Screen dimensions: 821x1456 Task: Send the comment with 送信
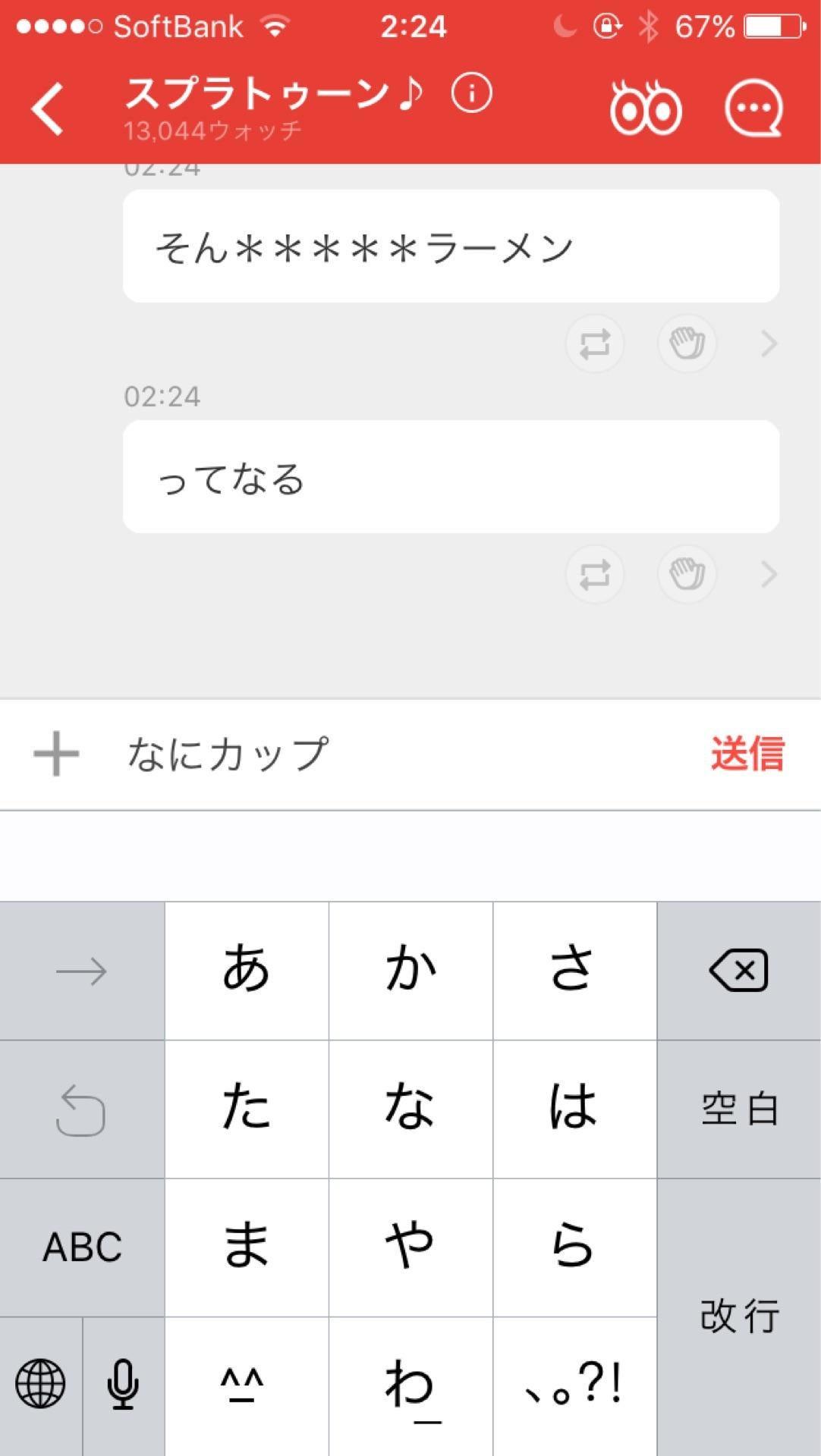(x=748, y=753)
